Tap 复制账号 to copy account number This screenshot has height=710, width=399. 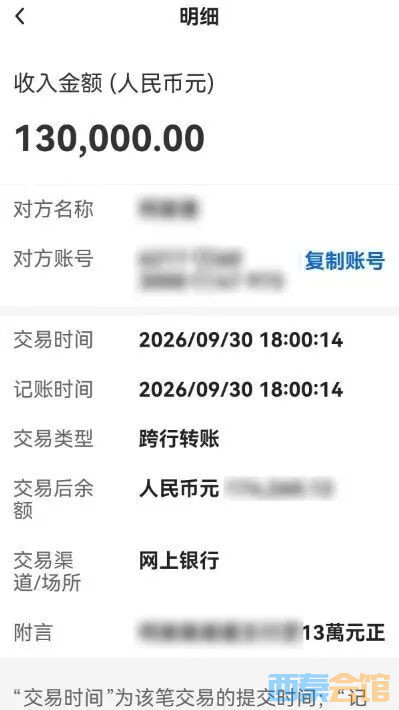tap(344, 261)
